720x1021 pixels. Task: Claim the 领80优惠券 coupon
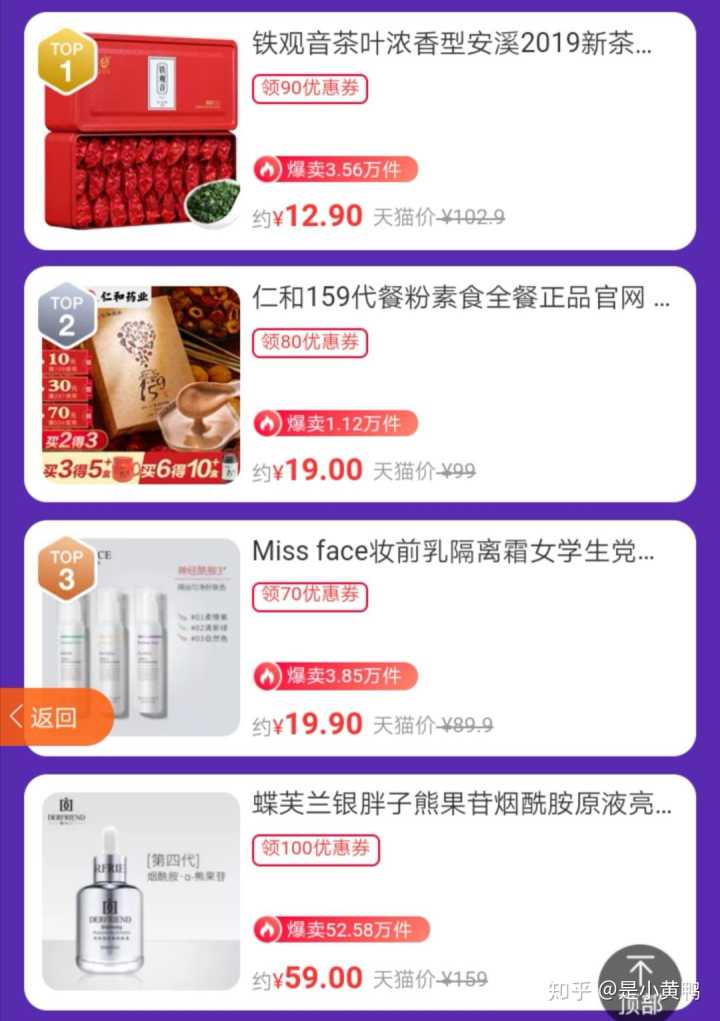310,343
